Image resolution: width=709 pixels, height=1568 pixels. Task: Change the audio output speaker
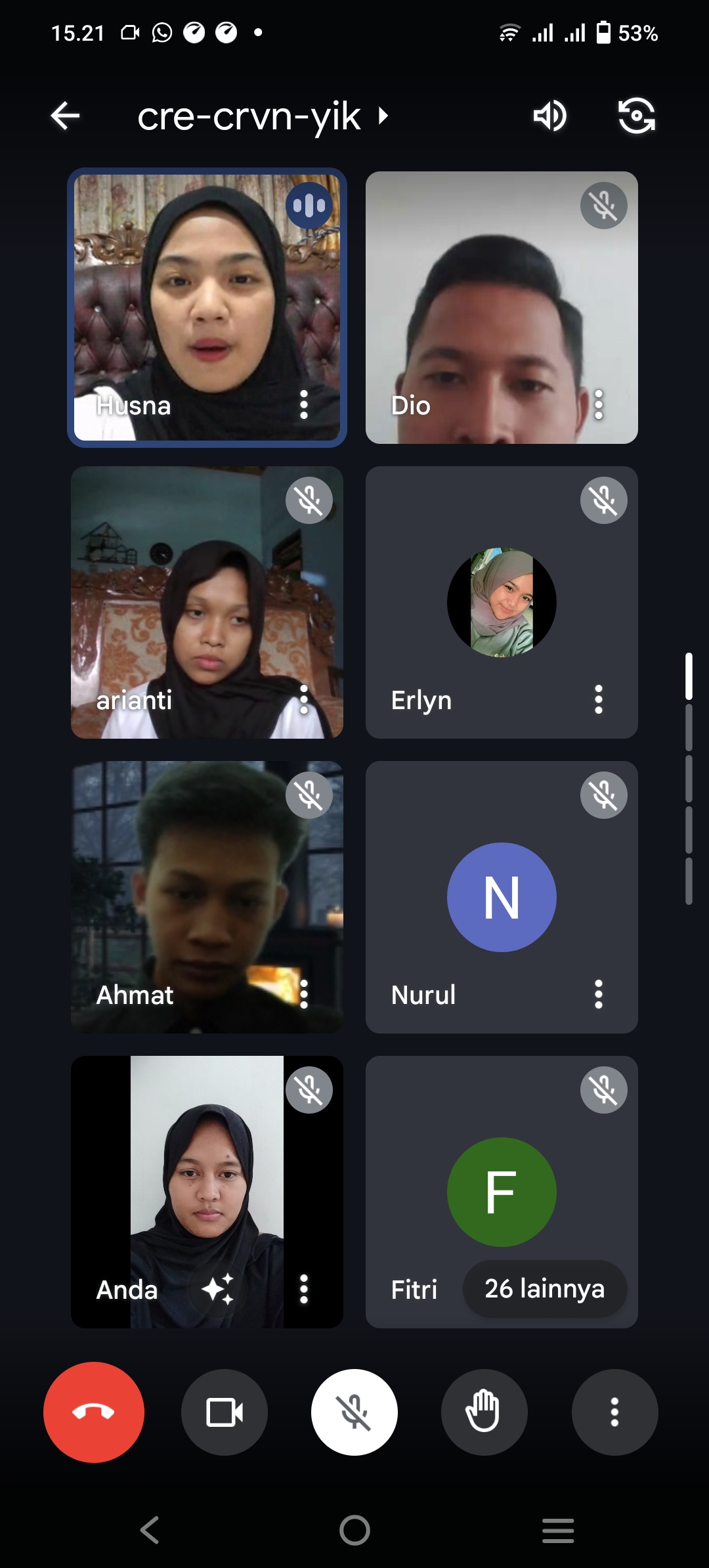549,116
